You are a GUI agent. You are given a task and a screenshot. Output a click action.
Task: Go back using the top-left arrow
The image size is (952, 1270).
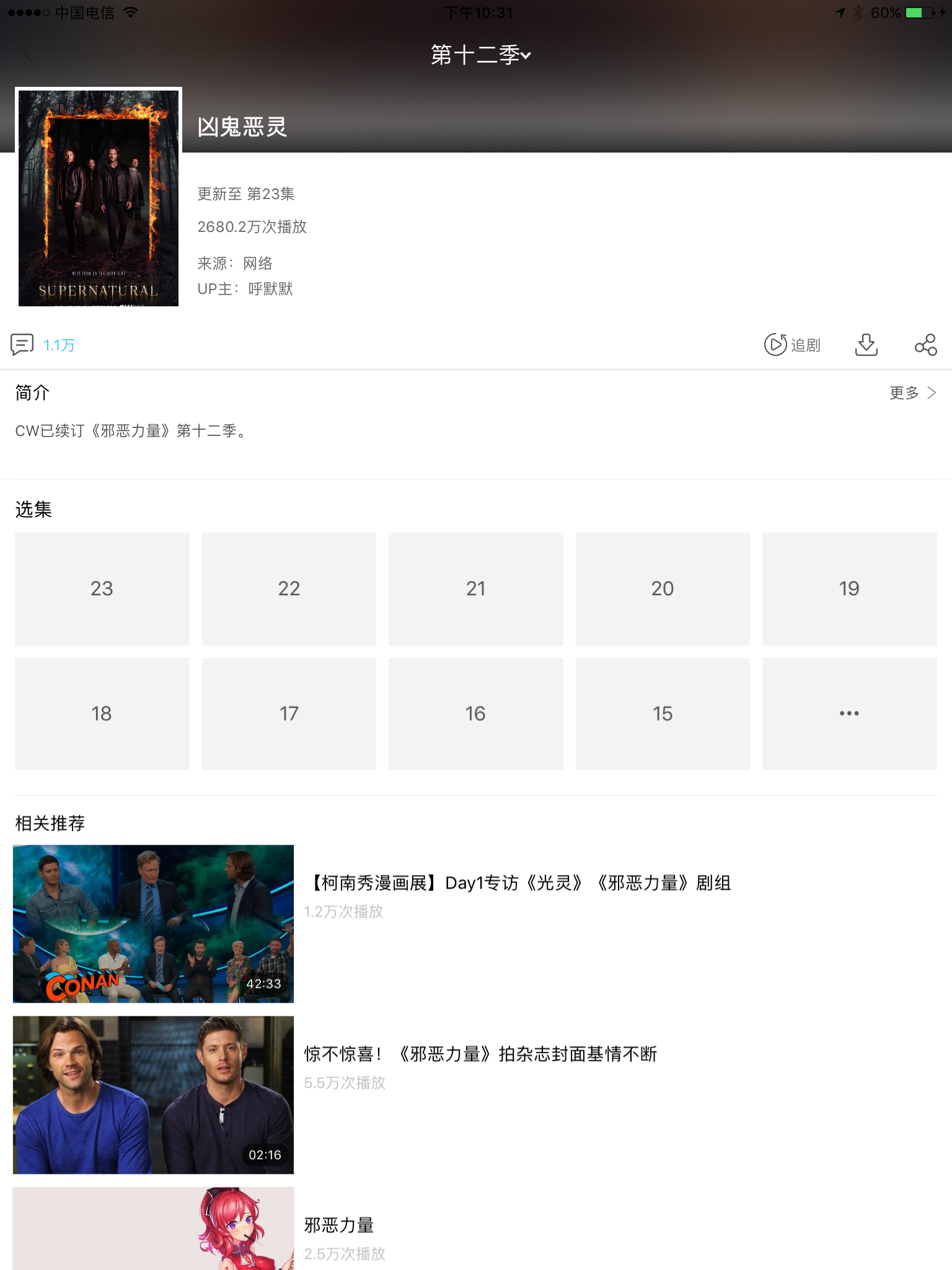click(26, 55)
